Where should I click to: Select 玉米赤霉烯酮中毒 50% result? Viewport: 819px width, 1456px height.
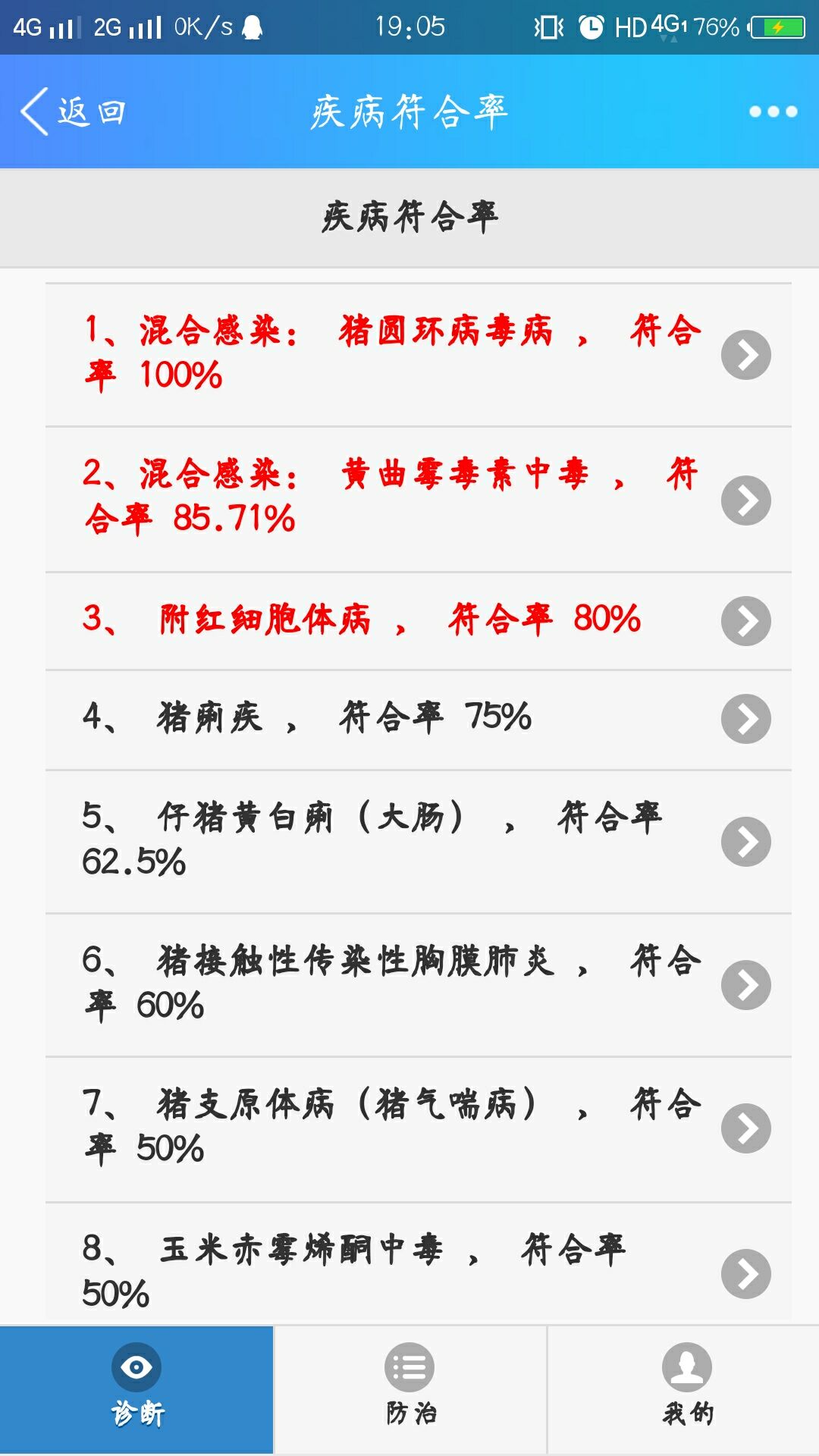pyautogui.click(x=419, y=1264)
